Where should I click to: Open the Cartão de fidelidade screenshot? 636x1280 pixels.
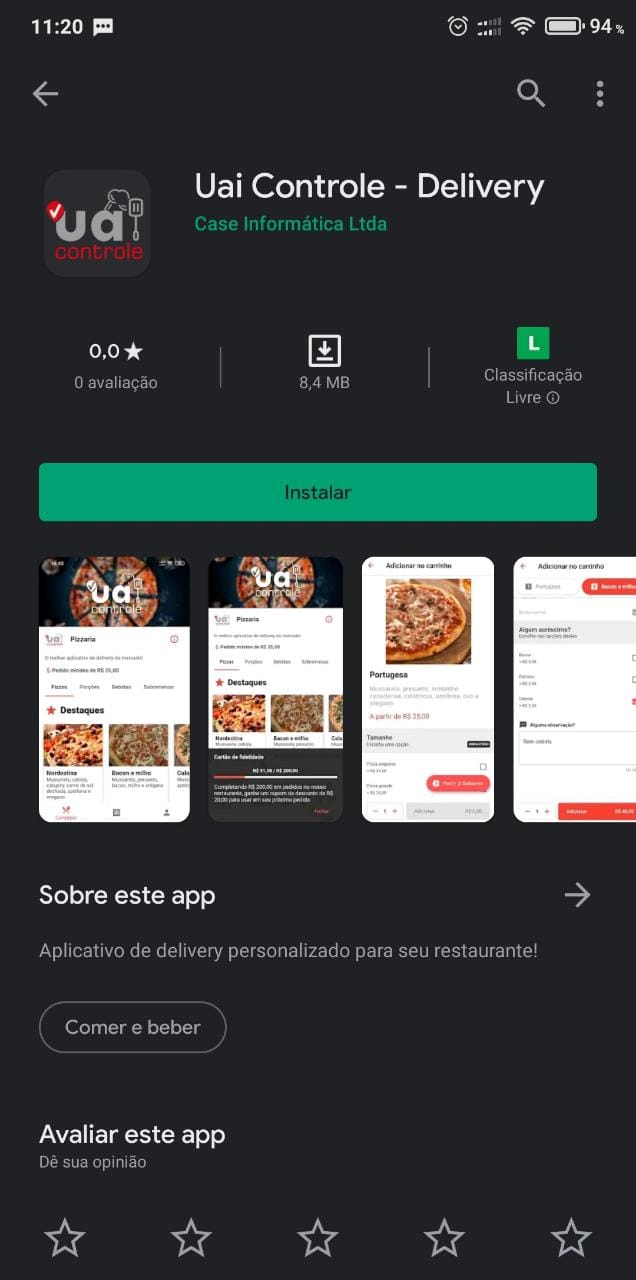click(x=275, y=689)
